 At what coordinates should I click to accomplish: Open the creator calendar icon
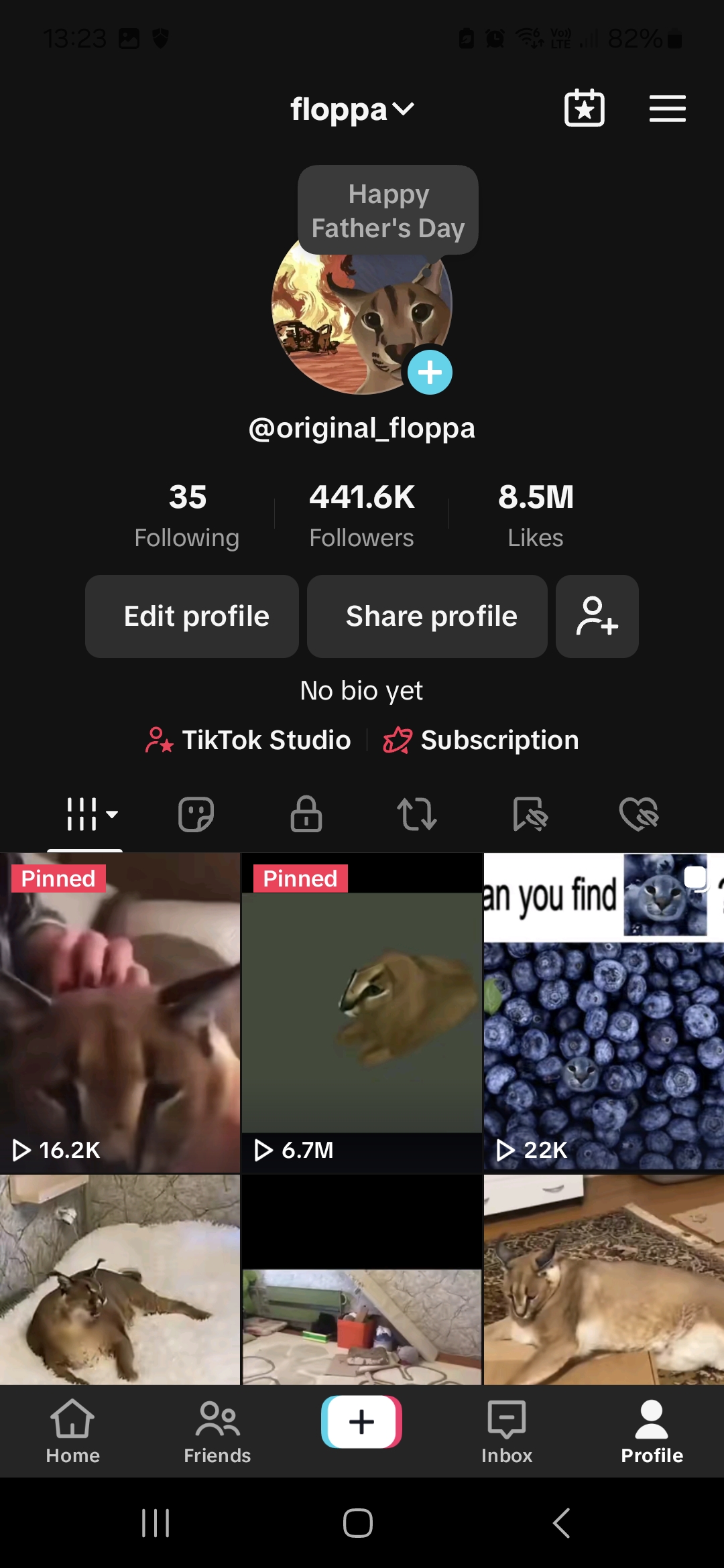[584, 109]
